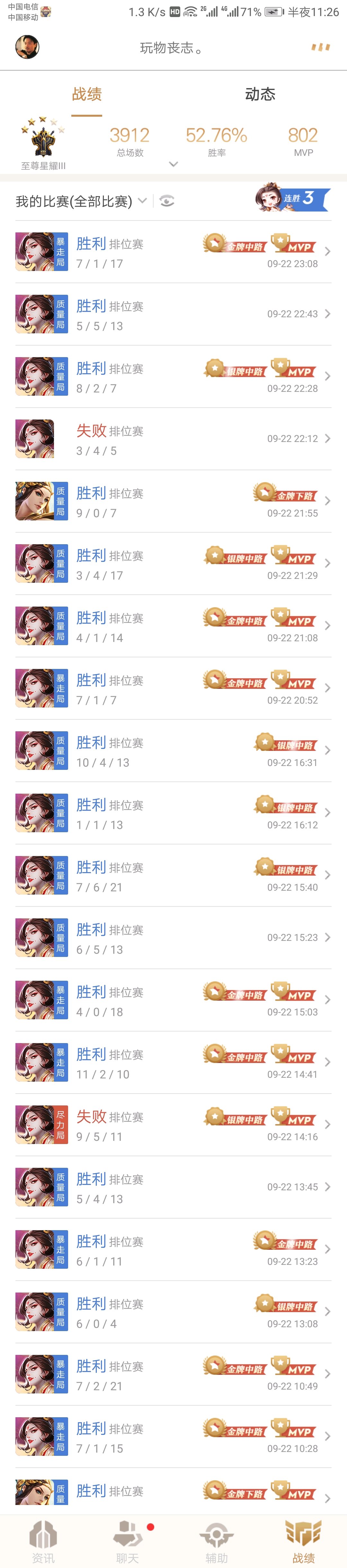
Task: Open the profile avatar at top left
Action: click(27, 47)
